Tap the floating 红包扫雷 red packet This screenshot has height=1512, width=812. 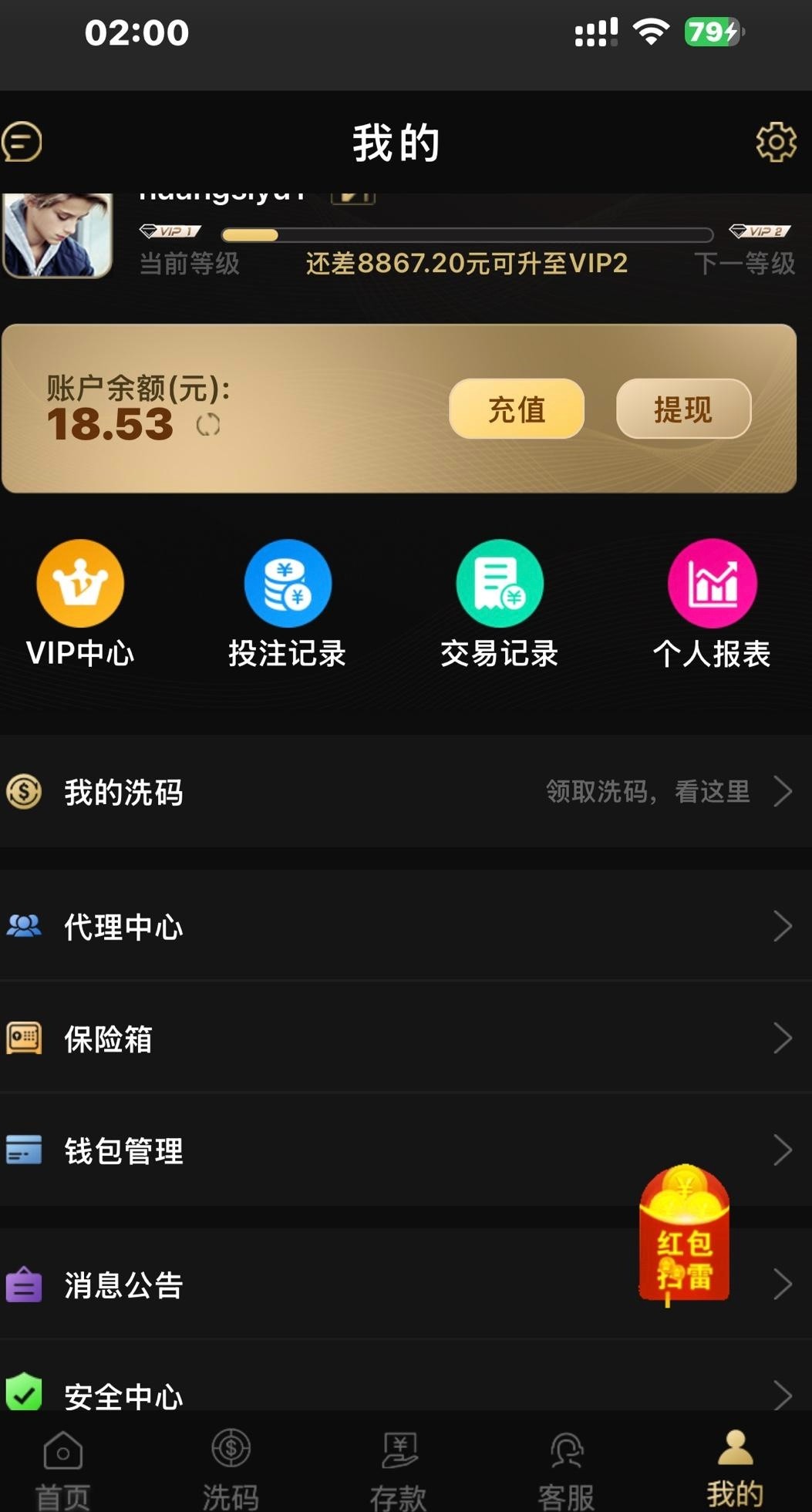pos(684,1235)
